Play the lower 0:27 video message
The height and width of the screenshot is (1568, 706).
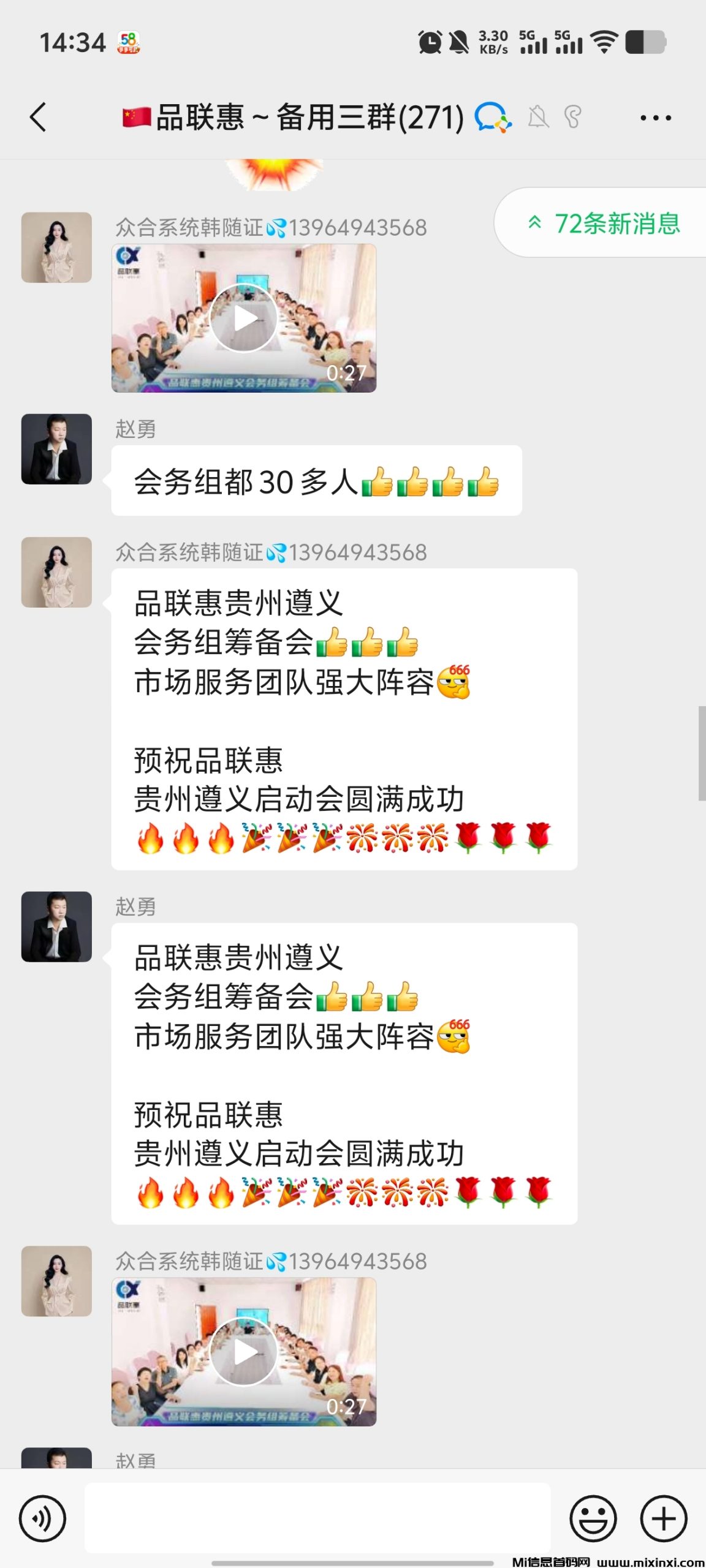(244, 1351)
